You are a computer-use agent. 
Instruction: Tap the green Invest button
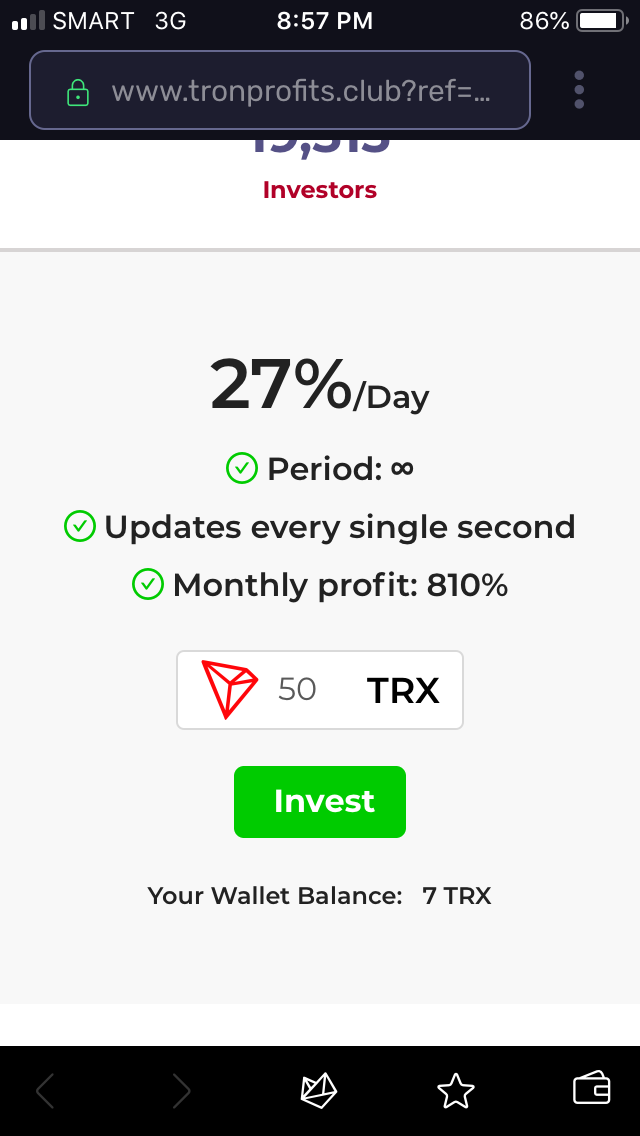coord(320,801)
